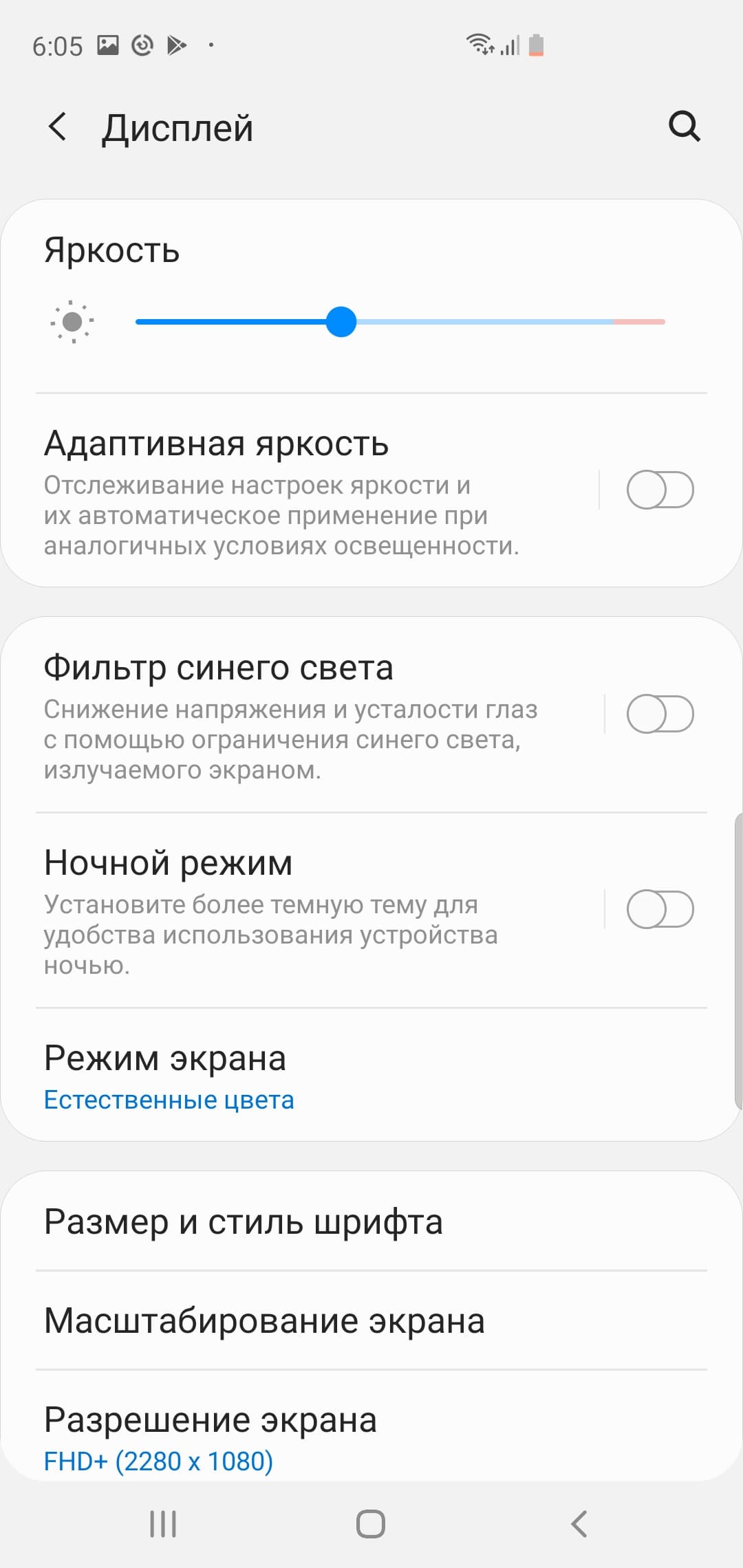This screenshot has width=743, height=1568.
Task: Go to the home screen
Action: click(x=371, y=1524)
